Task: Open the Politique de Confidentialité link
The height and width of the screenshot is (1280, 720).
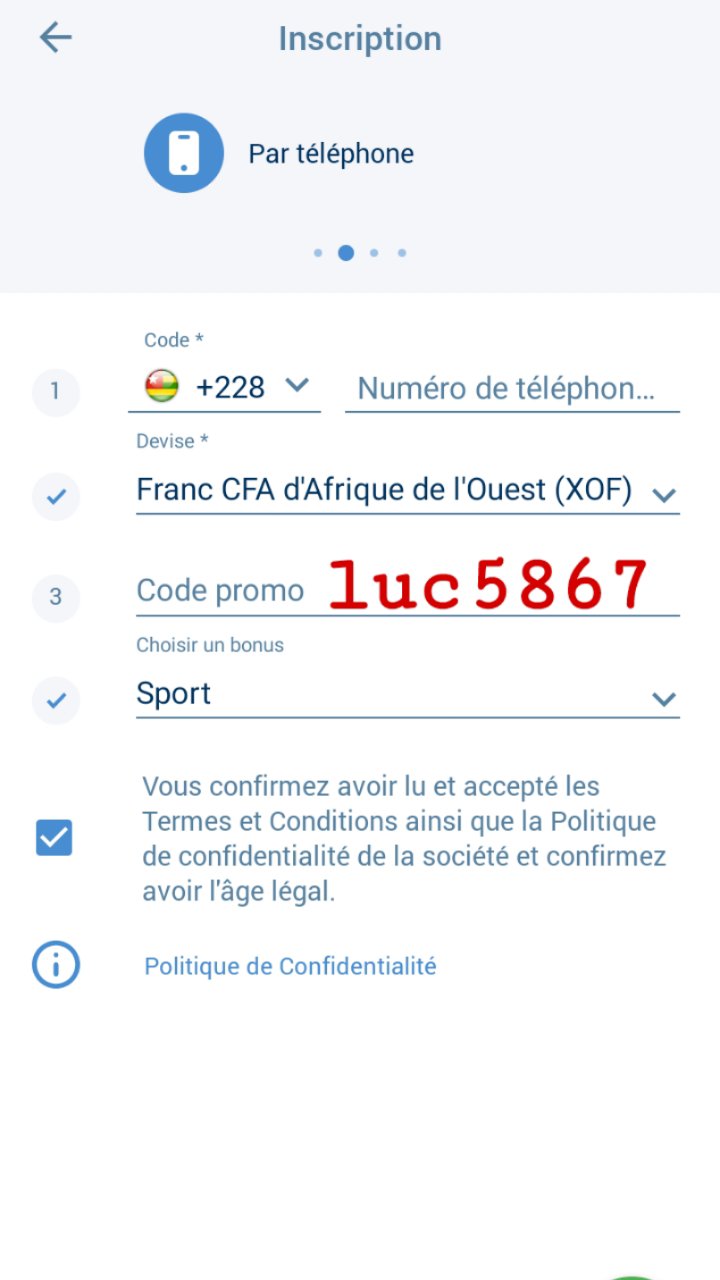Action: click(x=290, y=967)
